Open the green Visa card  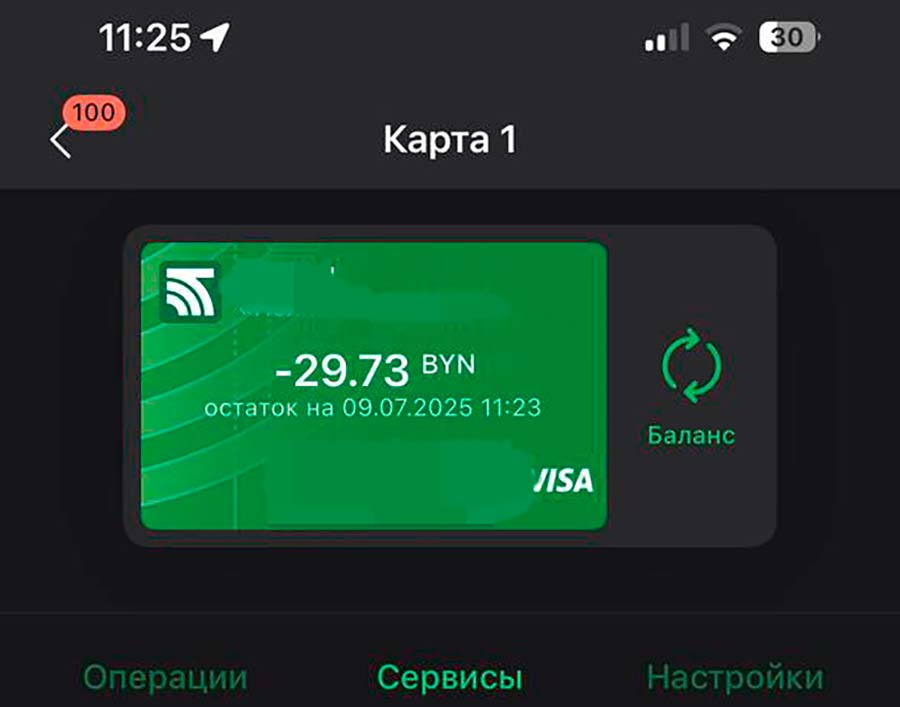point(373,385)
